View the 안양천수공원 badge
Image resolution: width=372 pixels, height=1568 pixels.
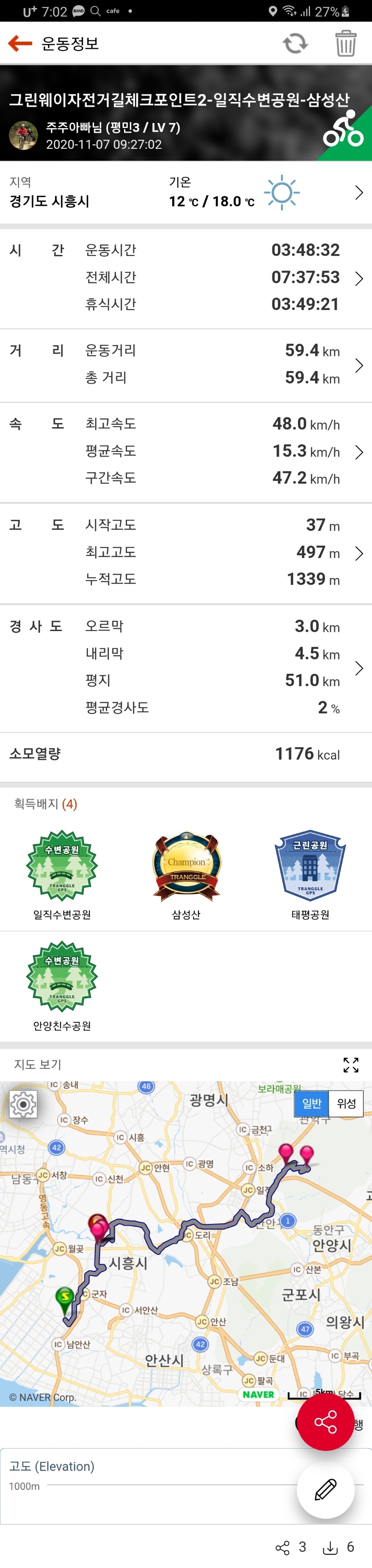click(62, 976)
